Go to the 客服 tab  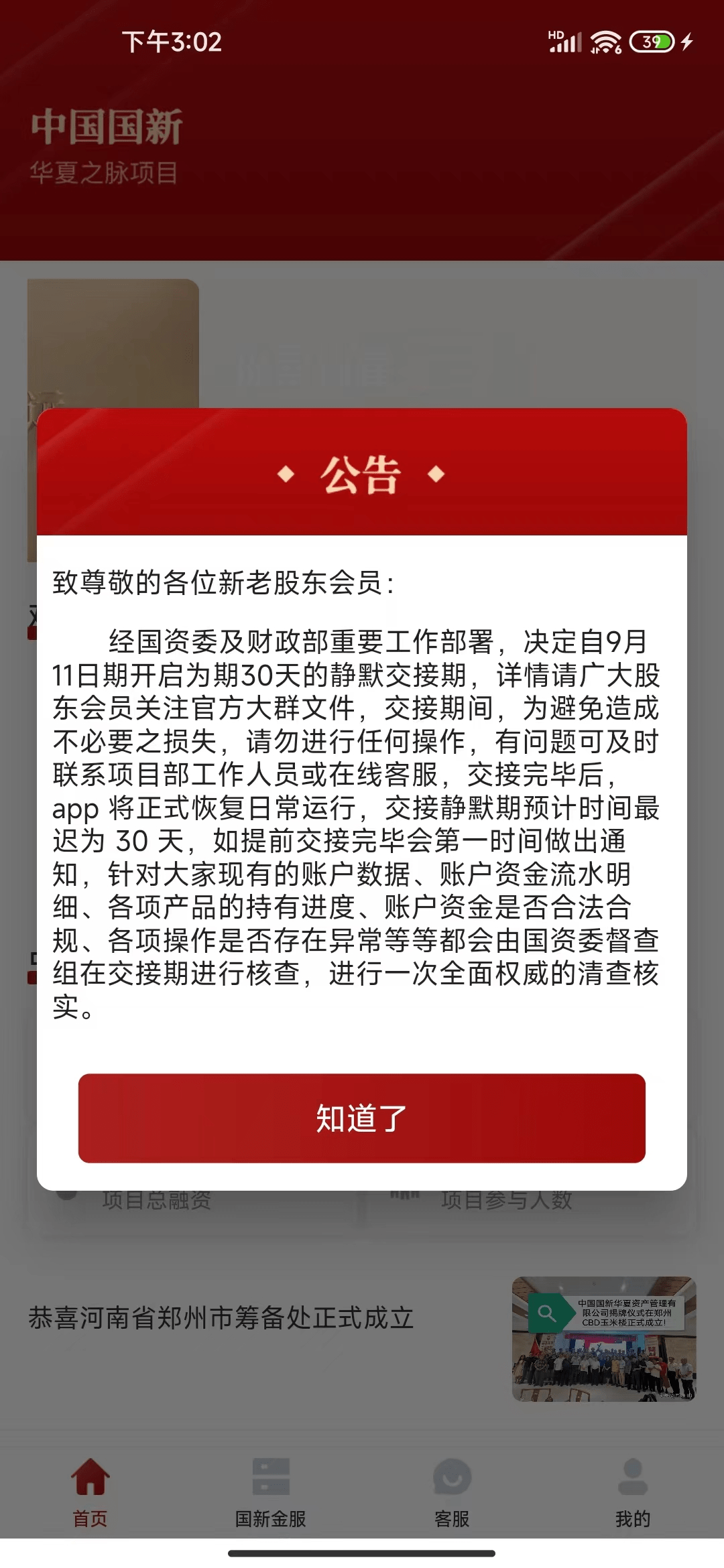[x=452, y=1490]
